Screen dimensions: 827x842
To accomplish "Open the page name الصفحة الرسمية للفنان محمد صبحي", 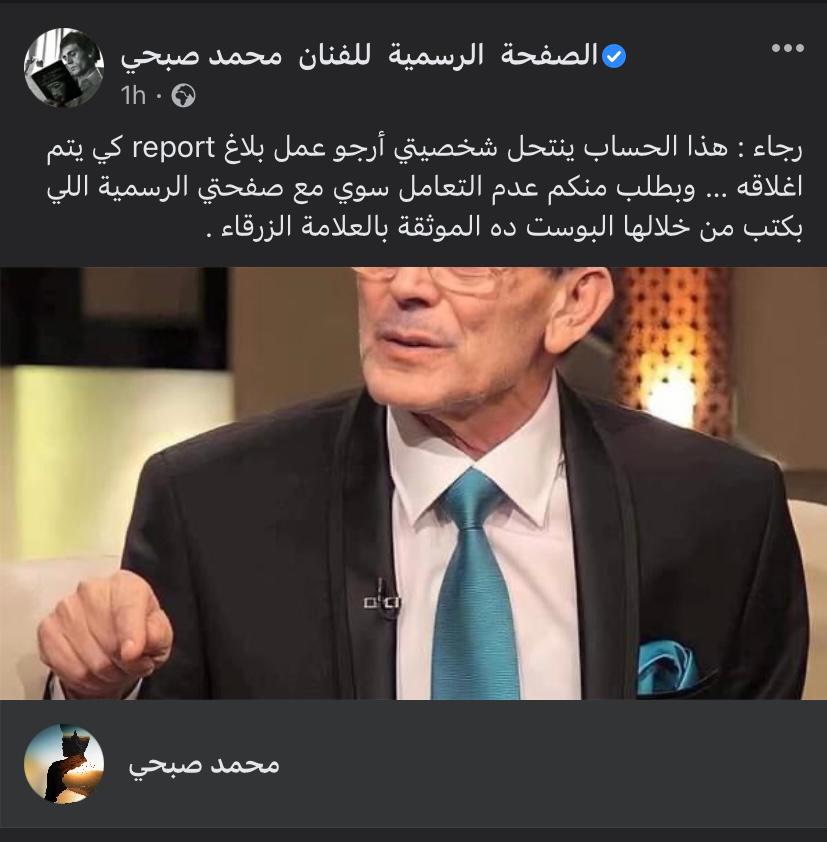I will coord(360,57).
